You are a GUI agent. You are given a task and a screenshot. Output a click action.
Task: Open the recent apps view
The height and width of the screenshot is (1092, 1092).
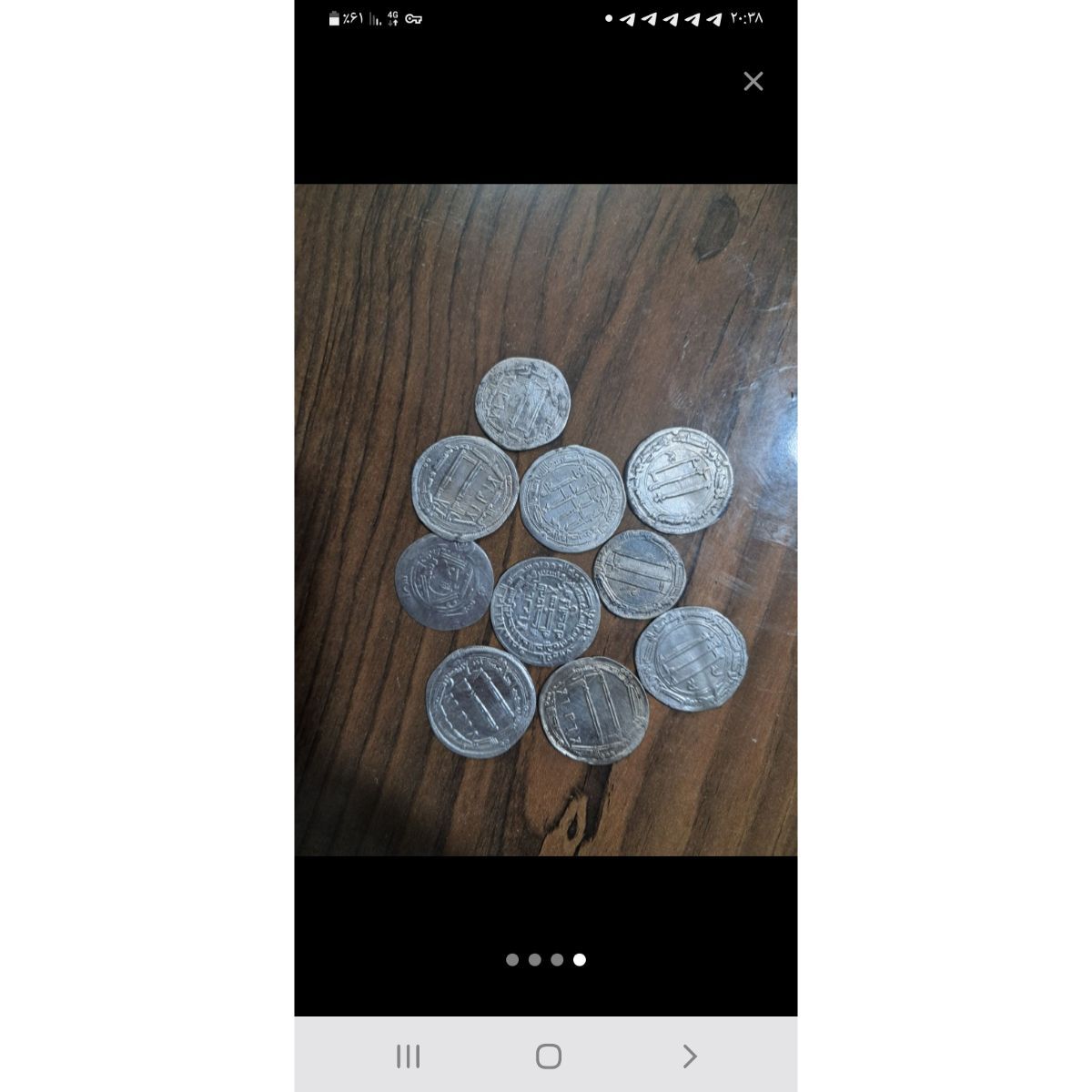[408, 1056]
